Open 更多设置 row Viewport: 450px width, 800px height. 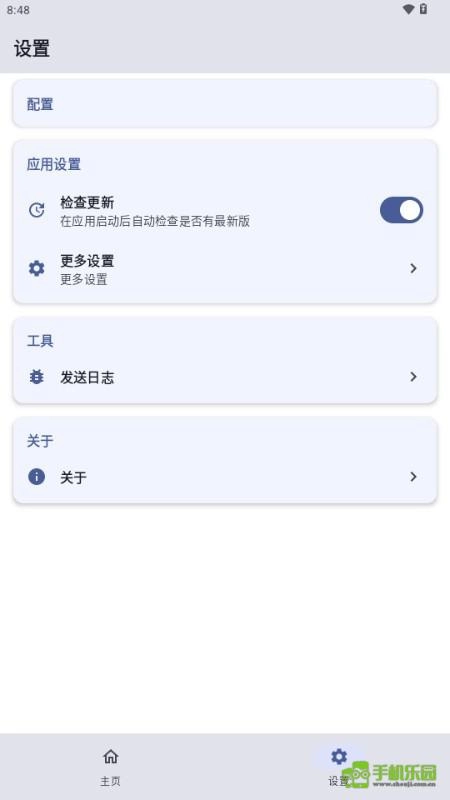(x=225, y=269)
